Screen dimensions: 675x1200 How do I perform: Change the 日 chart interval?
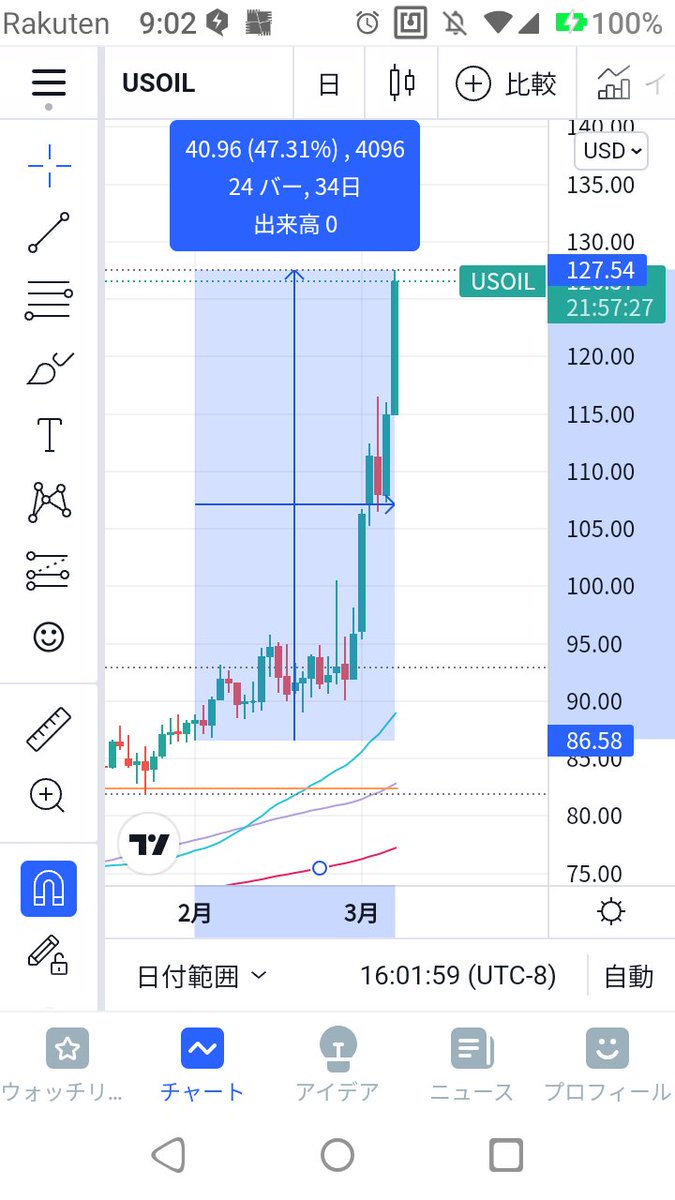329,85
